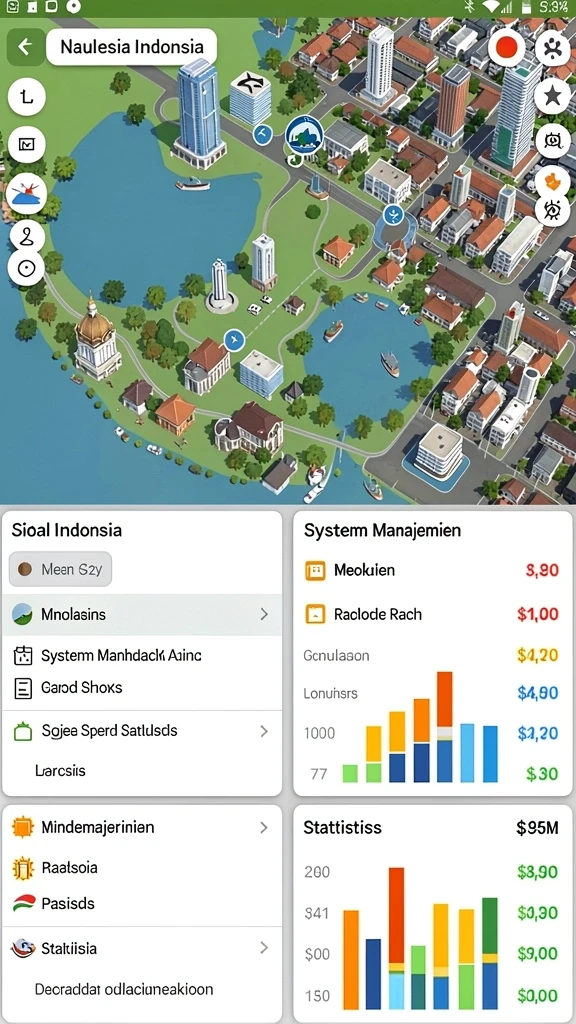Tap the chart icon in left toolbar
This screenshot has height=1024, width=576.
(x=27, y=144)
